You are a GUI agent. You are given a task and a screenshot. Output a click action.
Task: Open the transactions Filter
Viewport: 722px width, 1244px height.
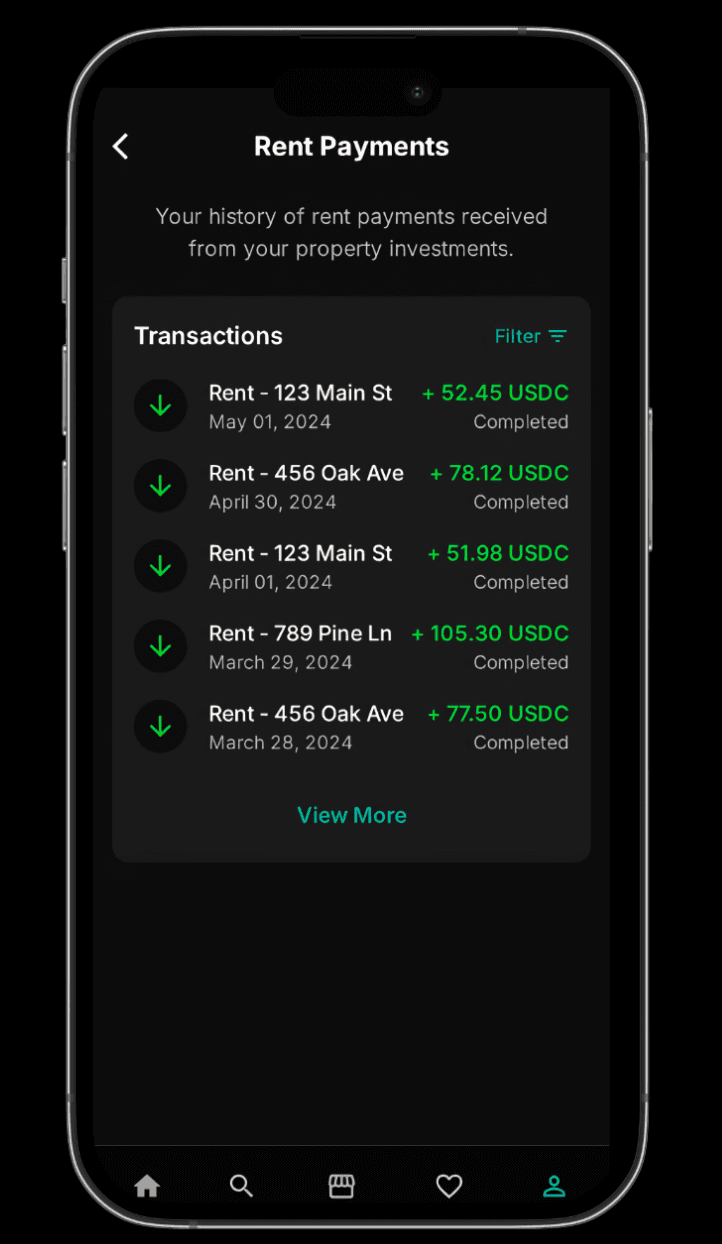(530, 337)
